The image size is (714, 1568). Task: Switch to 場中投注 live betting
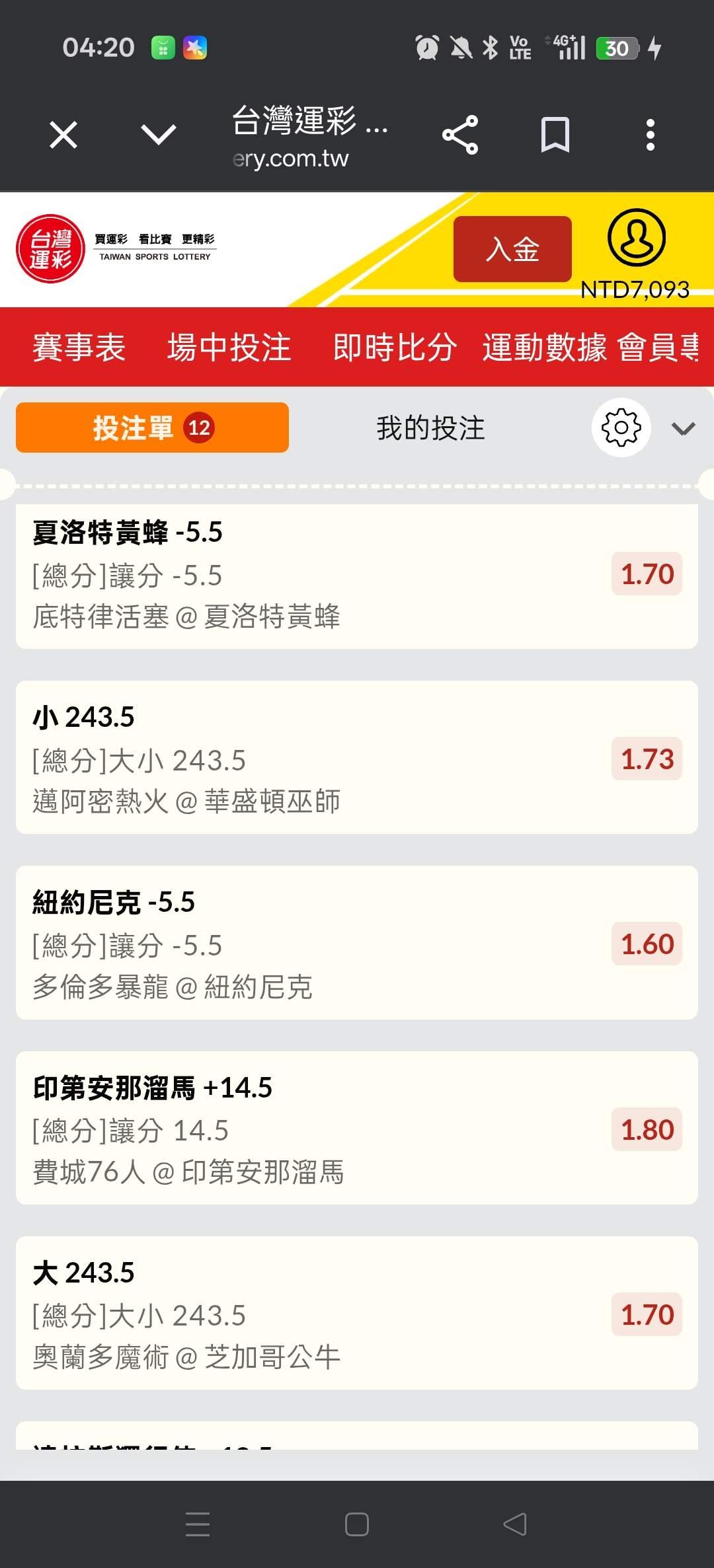pos(229,348)
